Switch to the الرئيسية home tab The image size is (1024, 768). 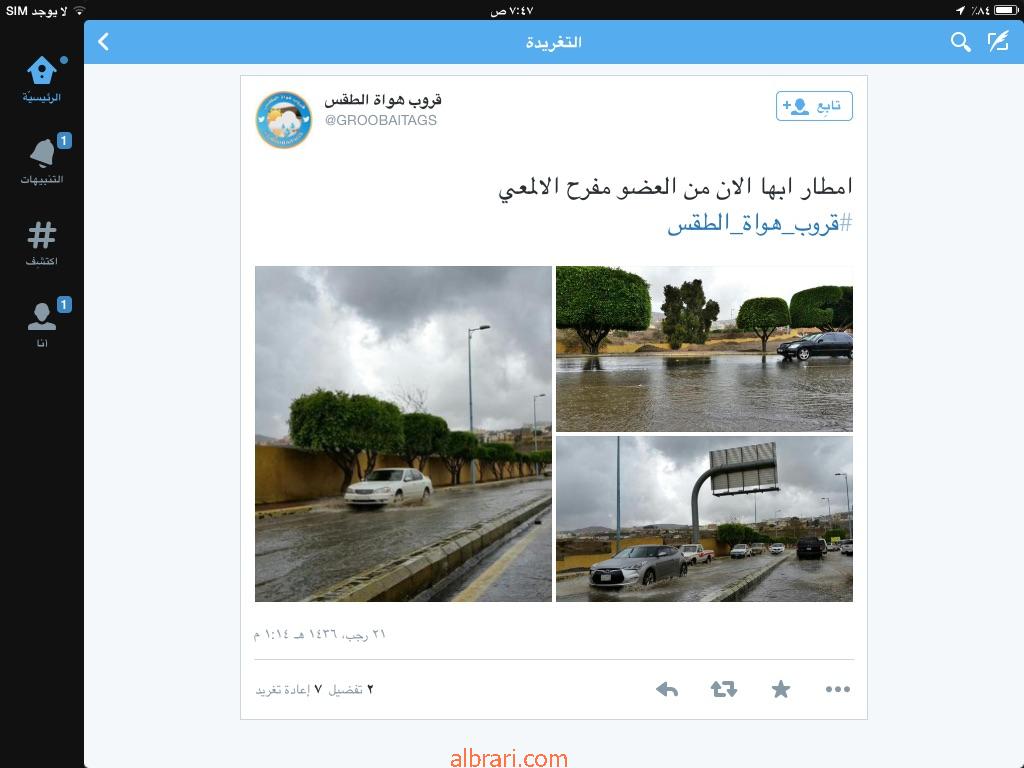(42, 80)
